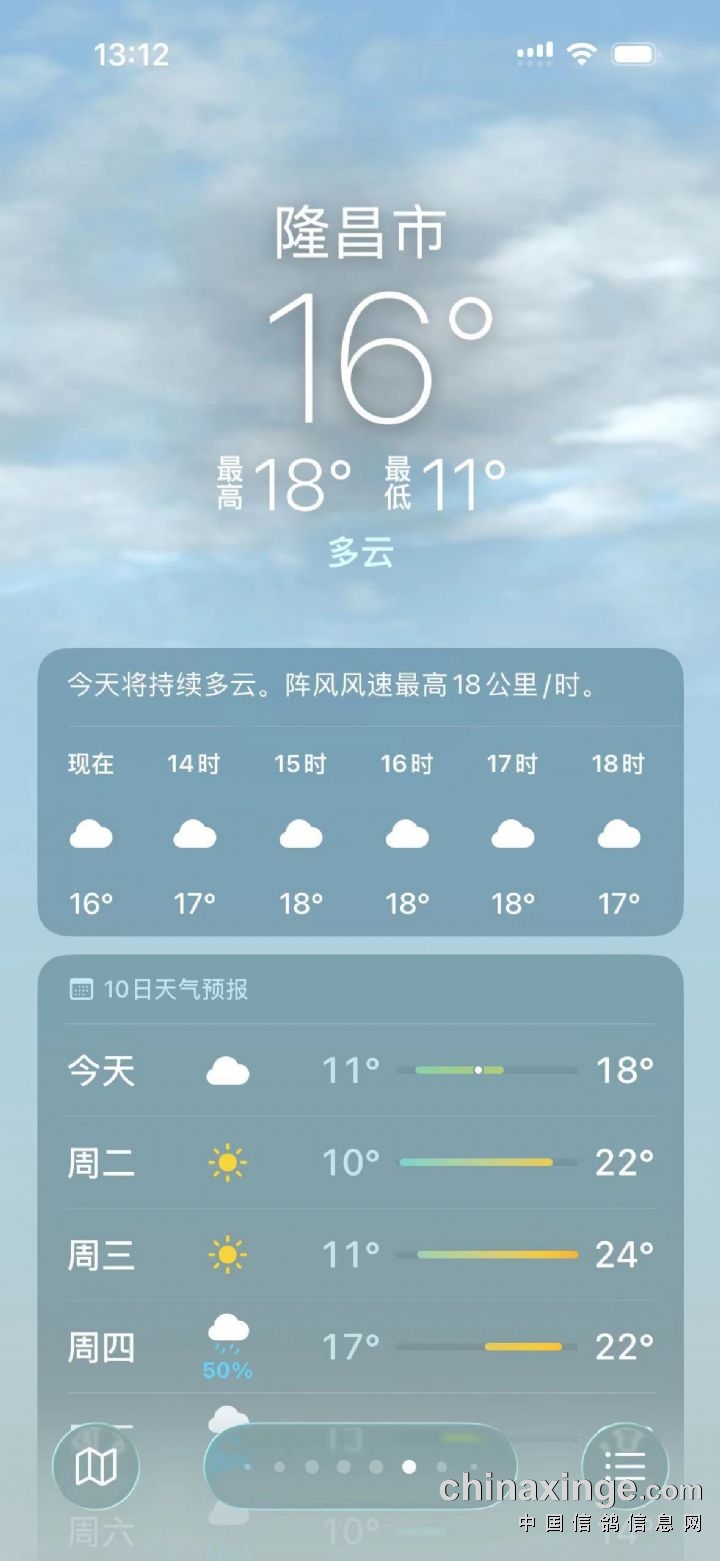Select the 周四 forecast row
Image resolution: width=720 pixels, height=1561 pixels.
(360, 1347)
